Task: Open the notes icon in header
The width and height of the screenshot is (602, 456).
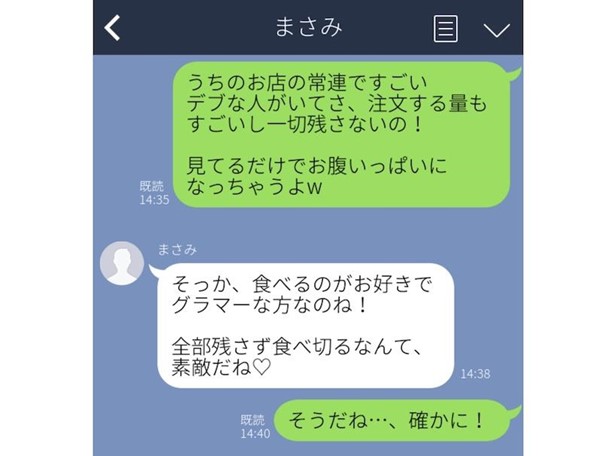Action: (x=445, y=29)
